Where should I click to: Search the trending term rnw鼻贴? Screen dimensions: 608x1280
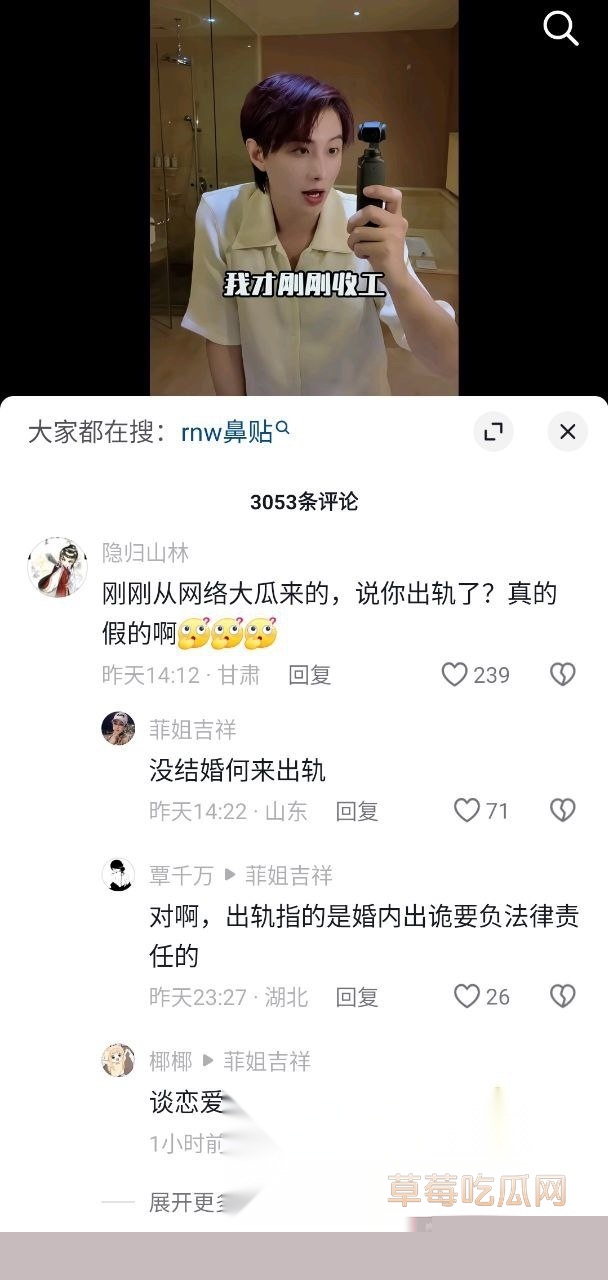(x=234, y=432)
